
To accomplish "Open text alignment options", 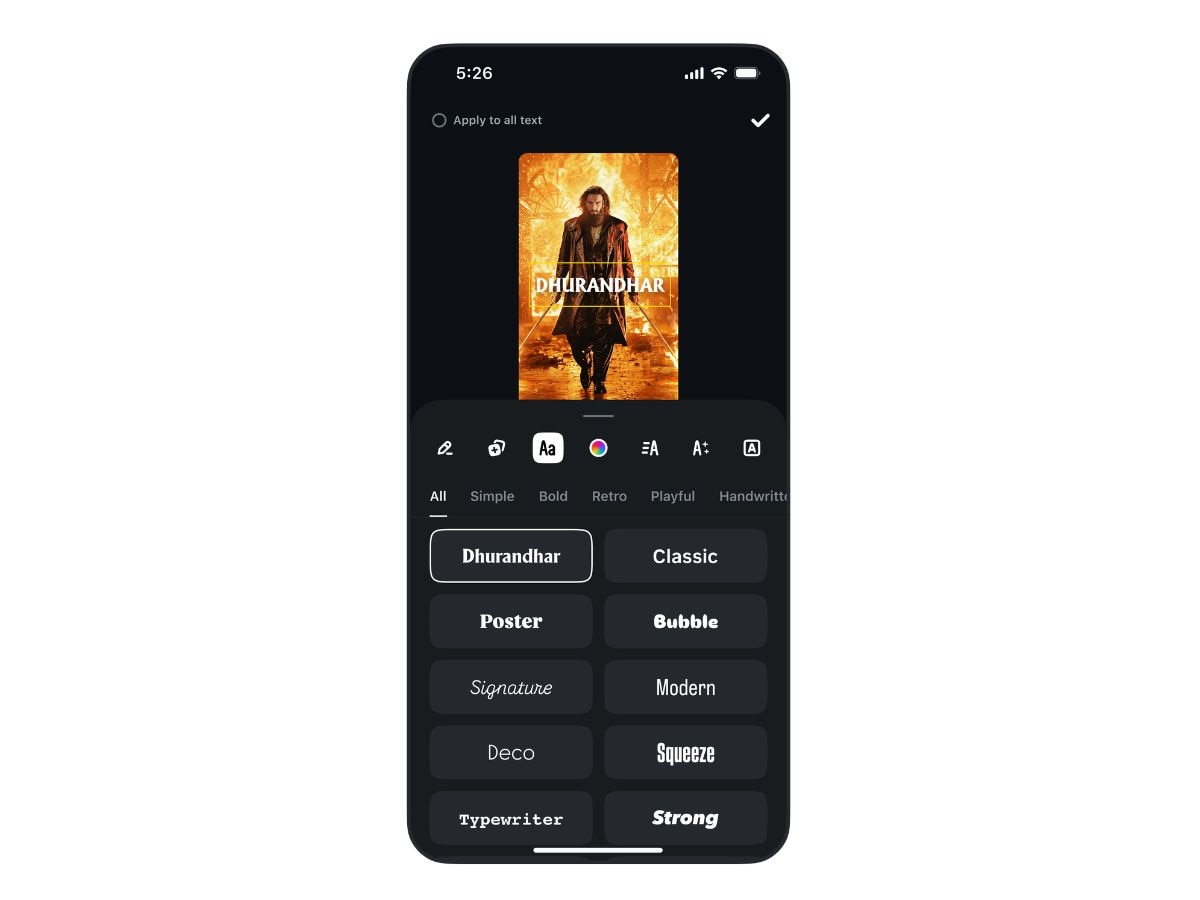I will tap(650, 448).
